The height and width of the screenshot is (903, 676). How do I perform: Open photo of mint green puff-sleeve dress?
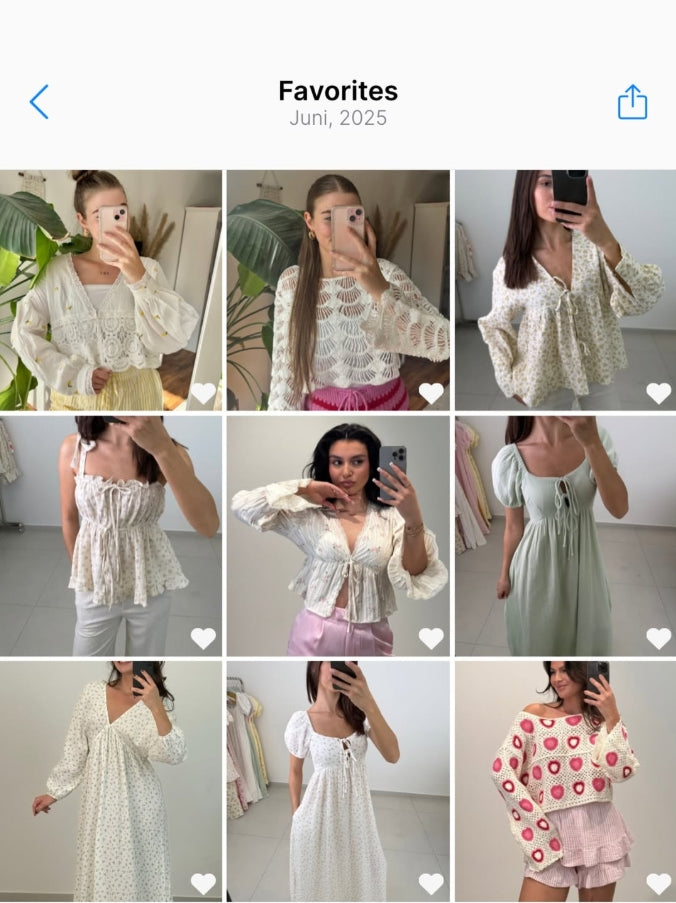[565, 535]
